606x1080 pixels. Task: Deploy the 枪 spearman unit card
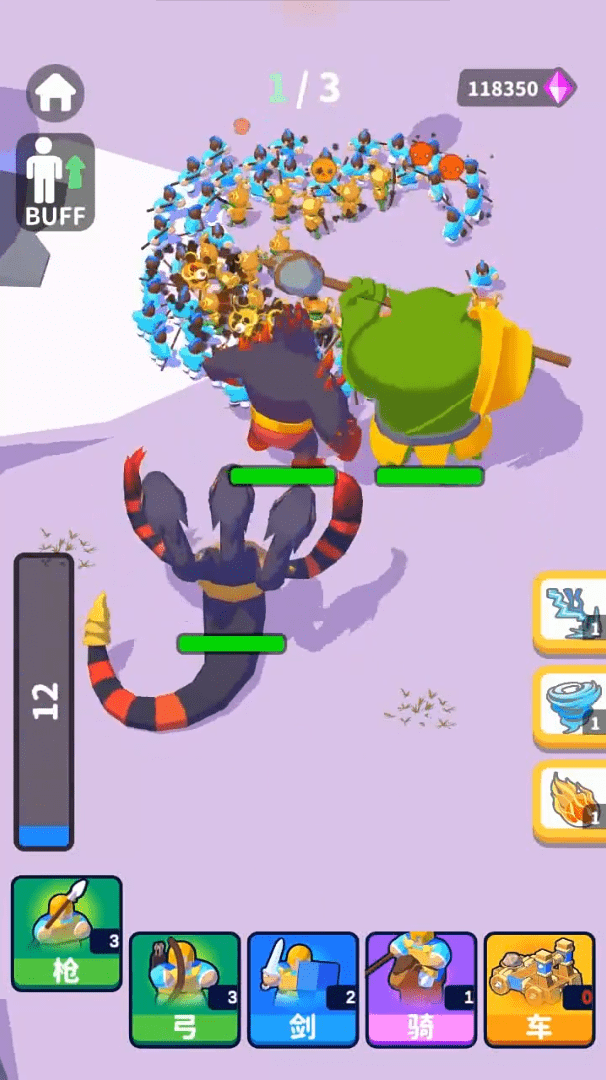(67, 932)
